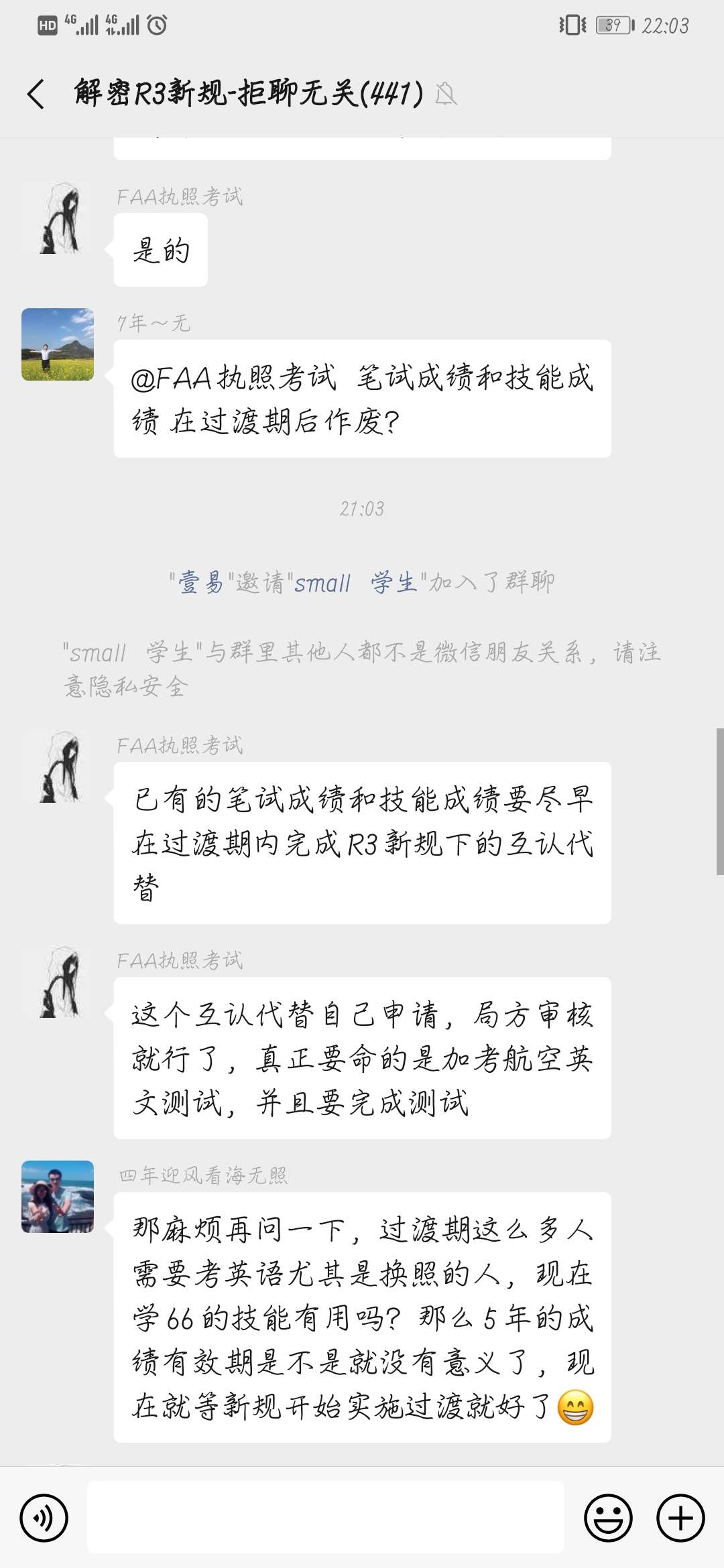Open FAA执照考试's avatar beside 是的
The width and height of the screenshot is (724, 1568).
click(x=58, y=218)
